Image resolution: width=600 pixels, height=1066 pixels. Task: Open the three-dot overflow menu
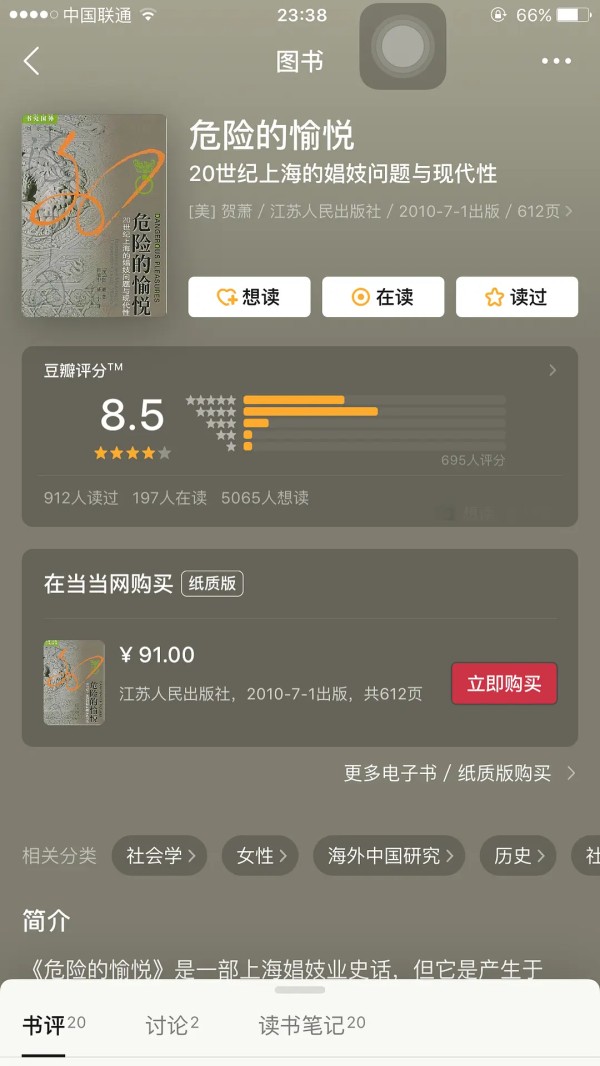pyautogui.click(x=556, y=61)
